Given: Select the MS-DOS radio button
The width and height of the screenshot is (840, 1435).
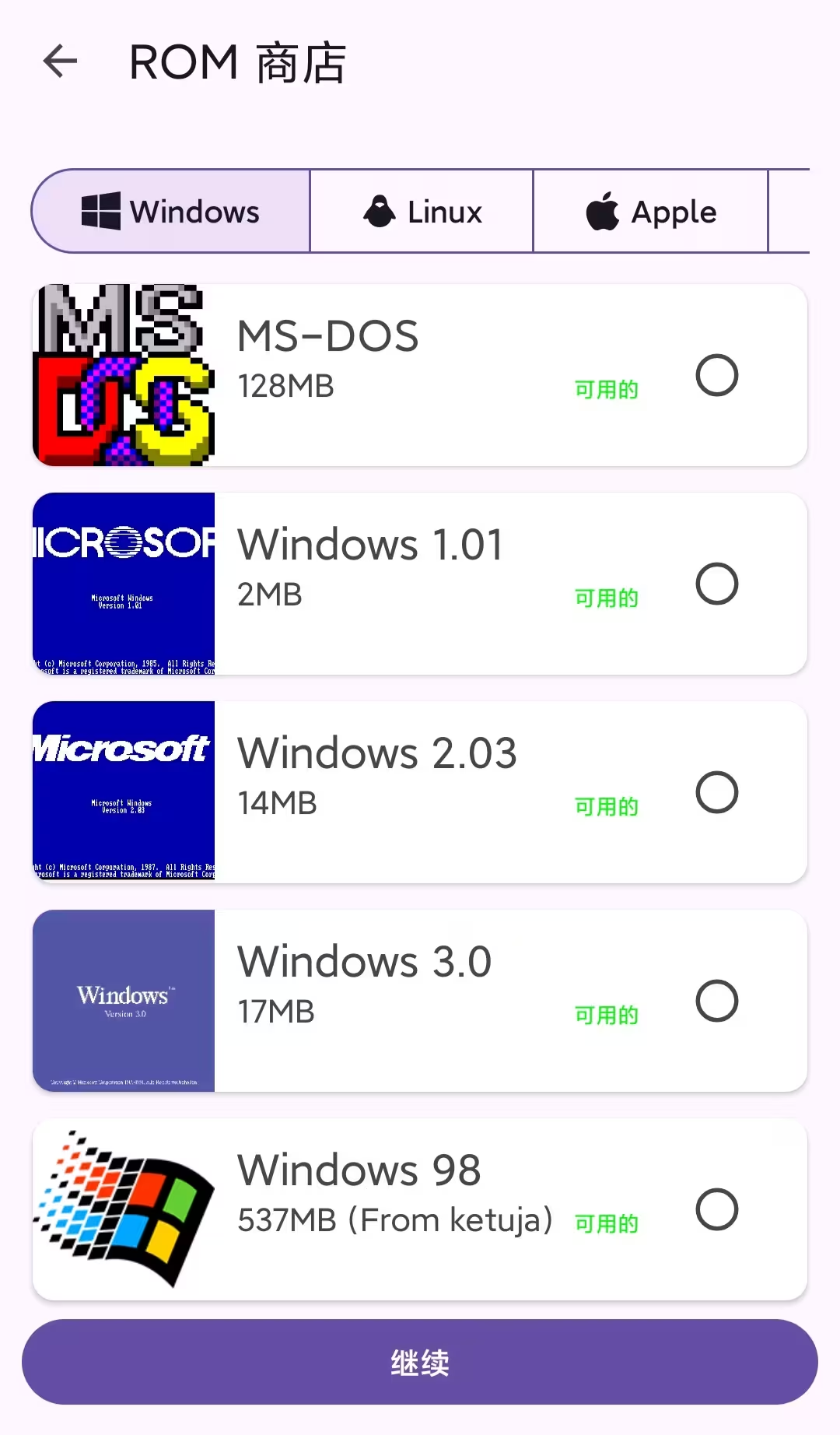Looking at the screenshot, I should (x=716, y=375).
